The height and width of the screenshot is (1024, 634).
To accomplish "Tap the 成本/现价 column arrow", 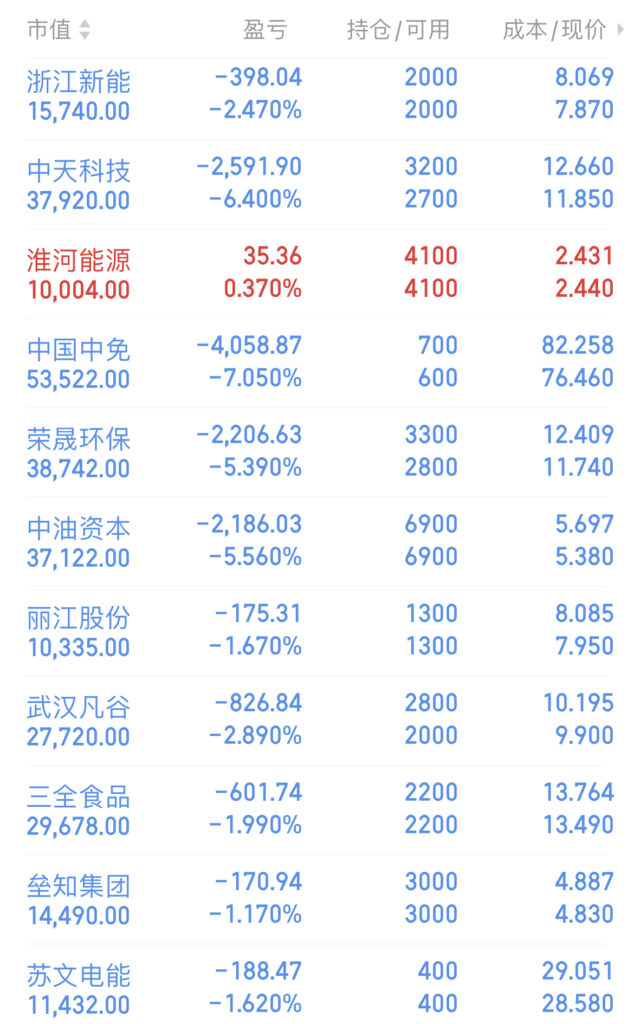I will [x=620, y=29].
